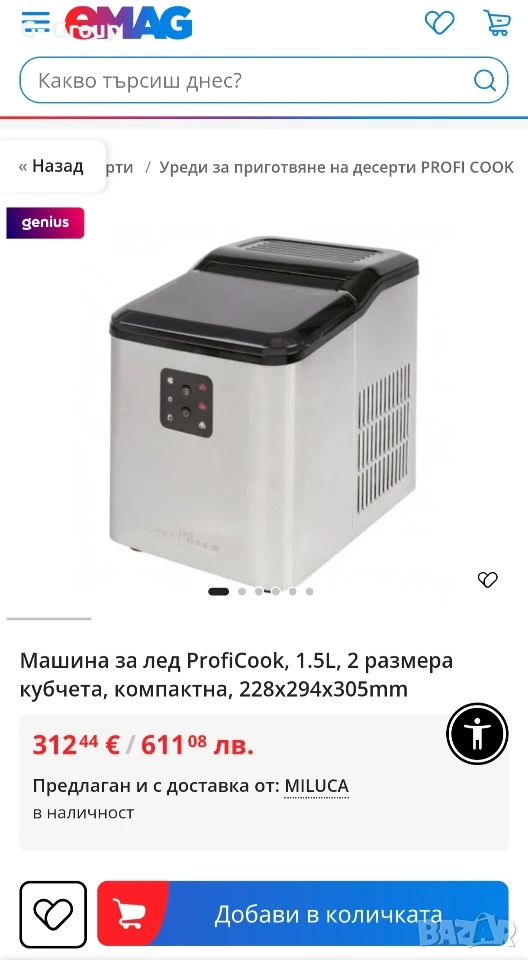
Task: Open favorites heart in the header
Action: [439, 23]
